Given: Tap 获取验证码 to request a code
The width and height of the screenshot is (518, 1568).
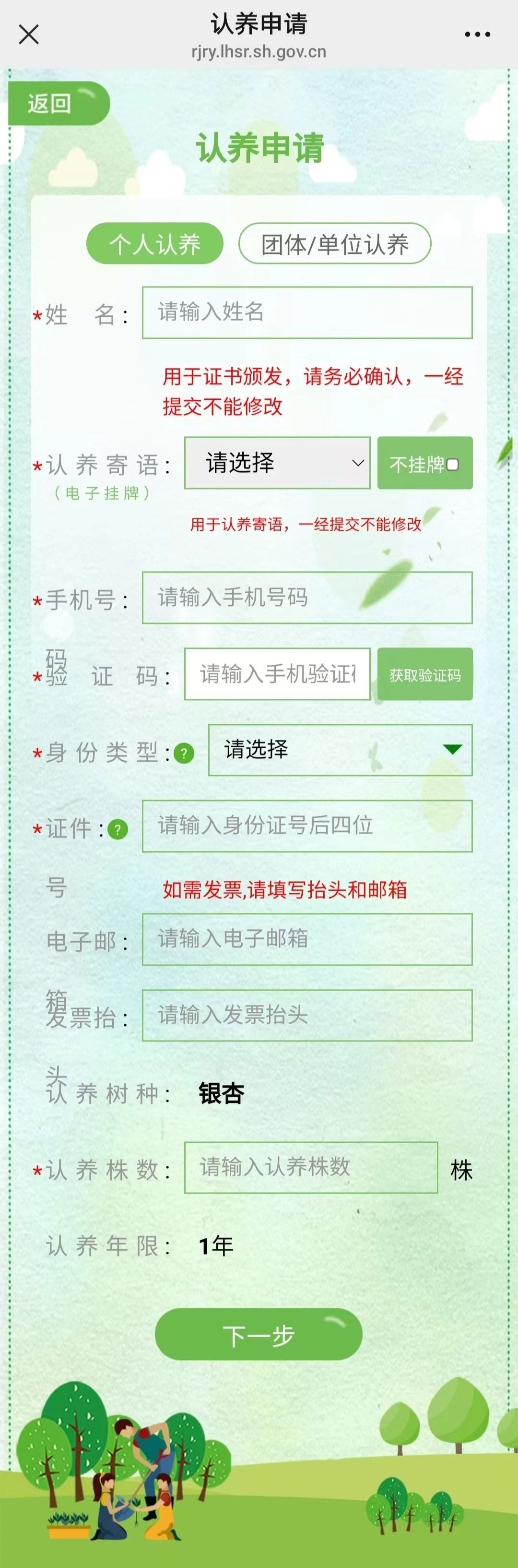Looking at the screenshot, I should (425, 674).
